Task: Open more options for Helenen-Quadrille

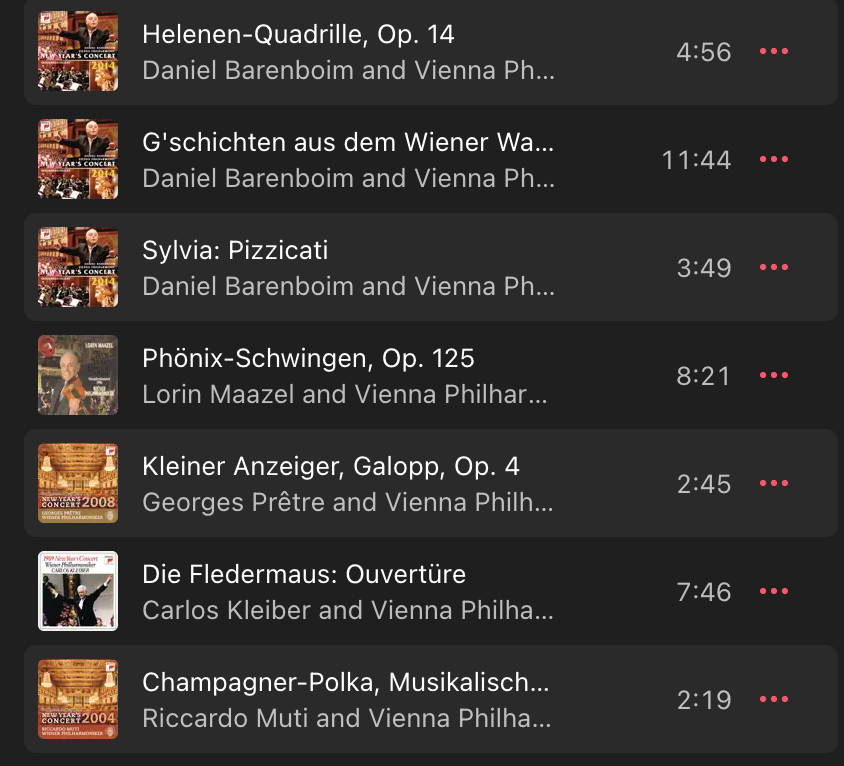Action: [x=774, y=52]
